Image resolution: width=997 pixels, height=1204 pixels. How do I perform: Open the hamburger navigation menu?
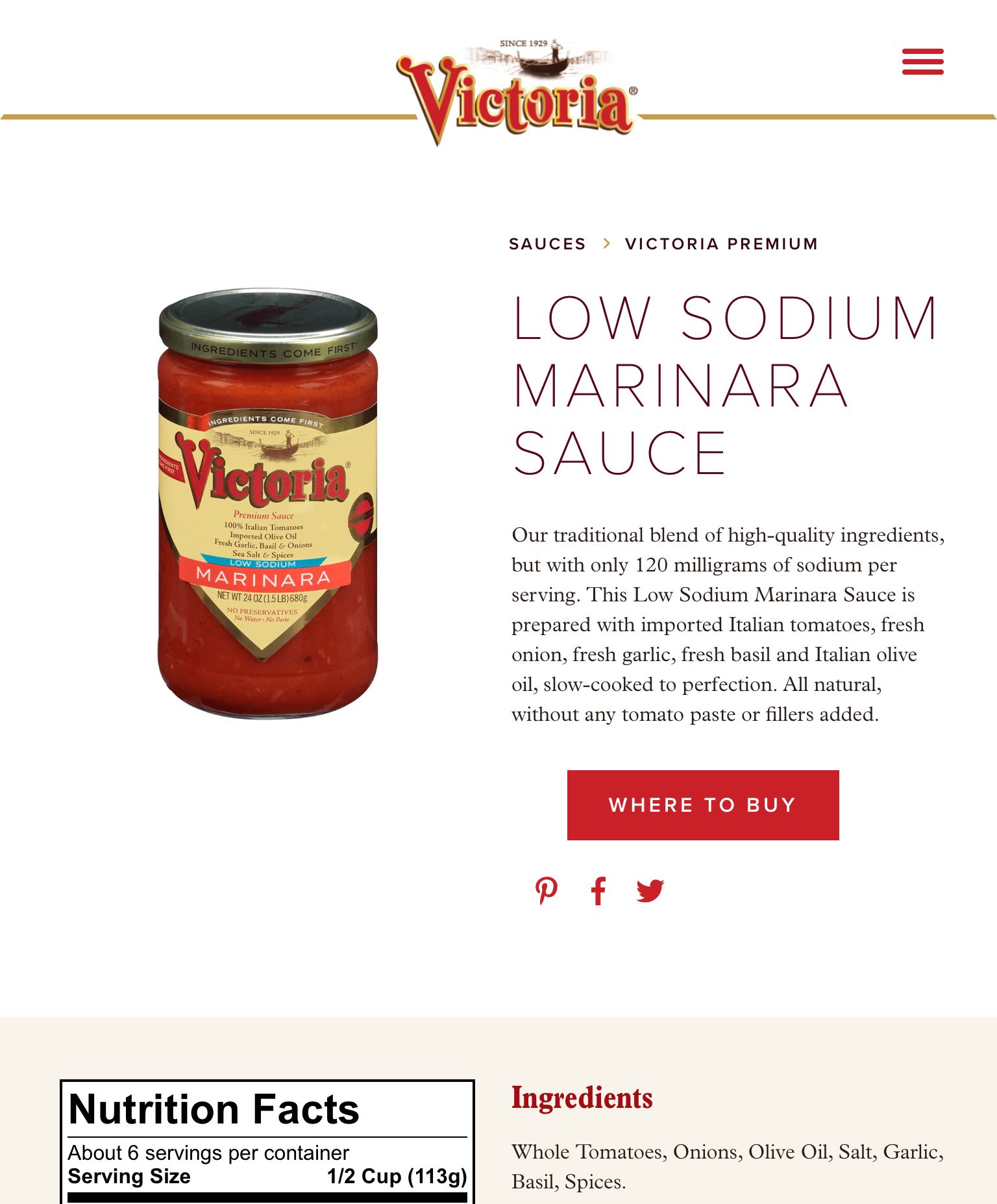pyautogui.click(x=922, y=62)
